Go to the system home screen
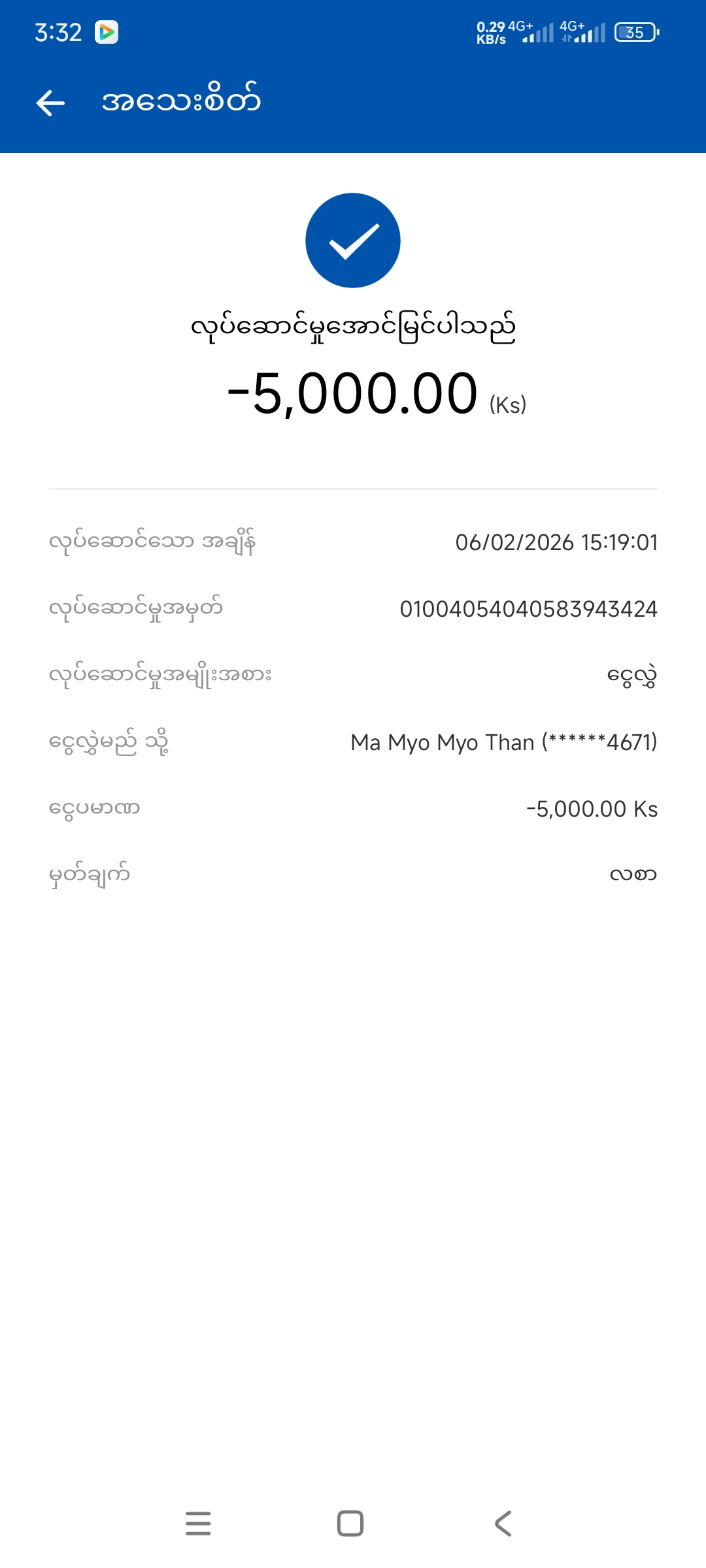706x1568 pixels. (x=350, y=1524)
